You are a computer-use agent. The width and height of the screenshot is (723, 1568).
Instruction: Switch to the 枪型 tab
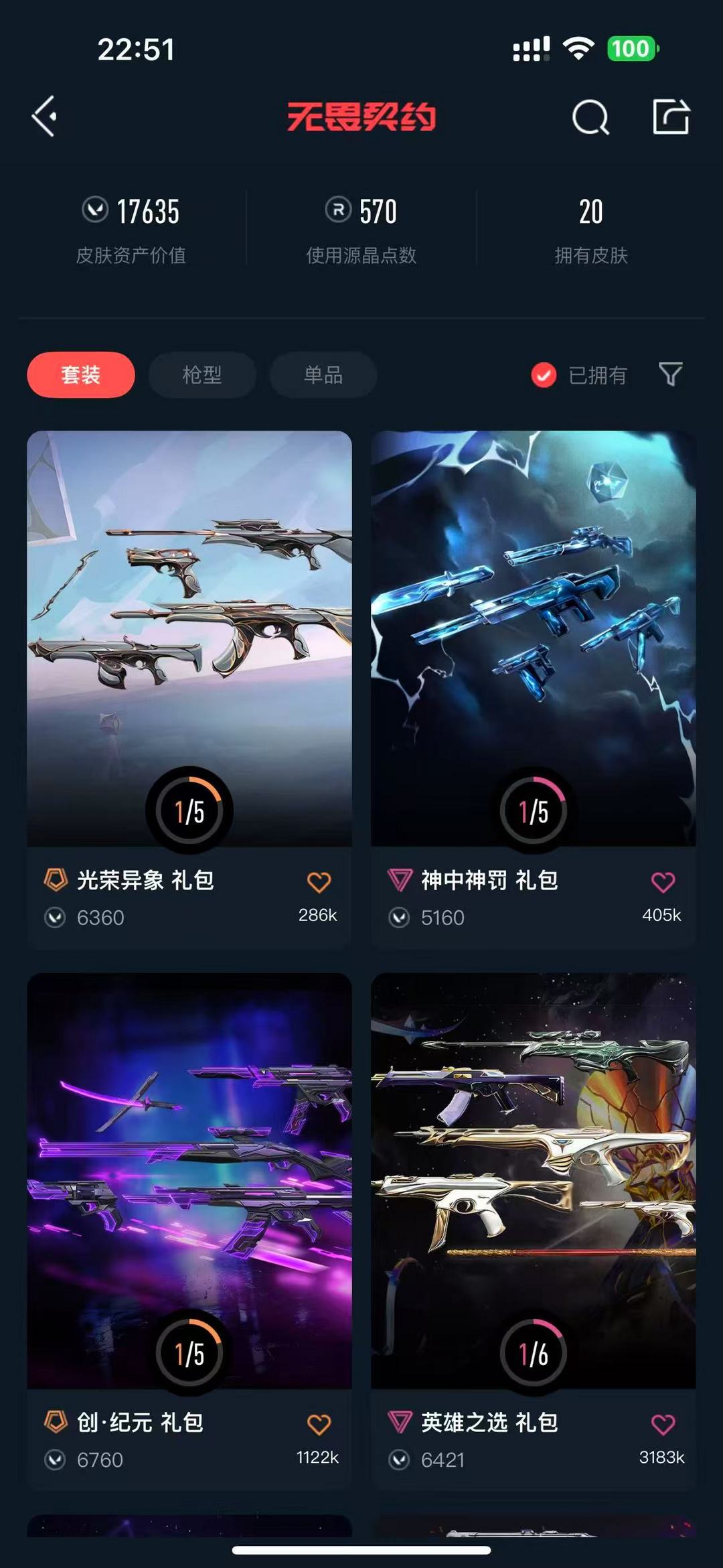tap(202, 374)
